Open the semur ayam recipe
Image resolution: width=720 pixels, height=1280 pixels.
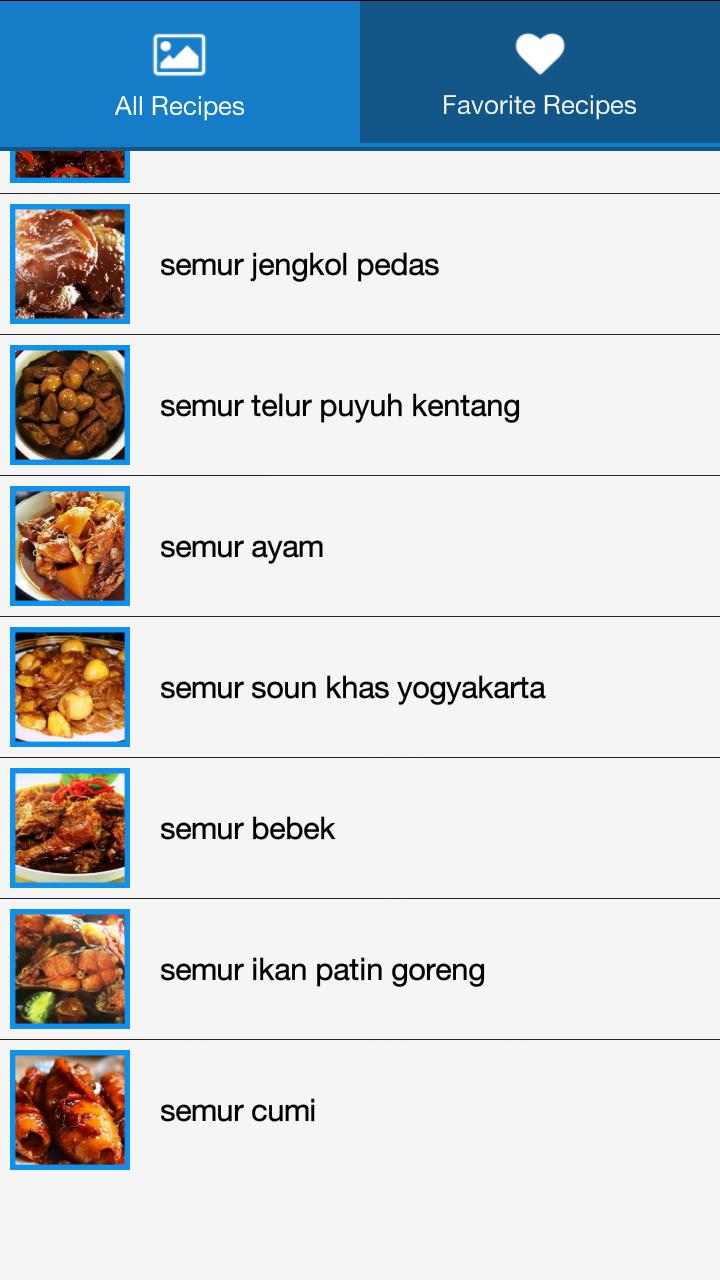(360, 546)
